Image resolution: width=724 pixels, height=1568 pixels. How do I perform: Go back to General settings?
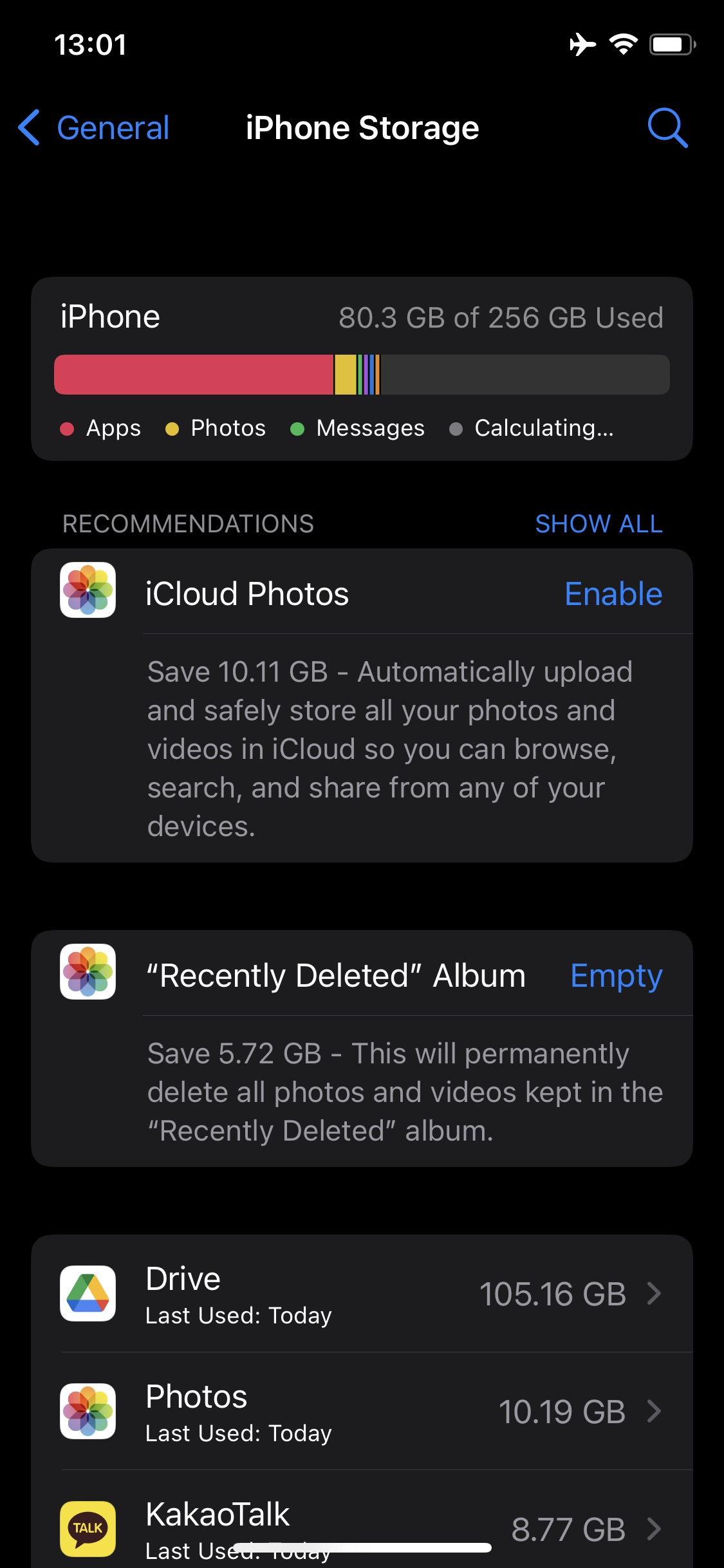click(95, 127)
